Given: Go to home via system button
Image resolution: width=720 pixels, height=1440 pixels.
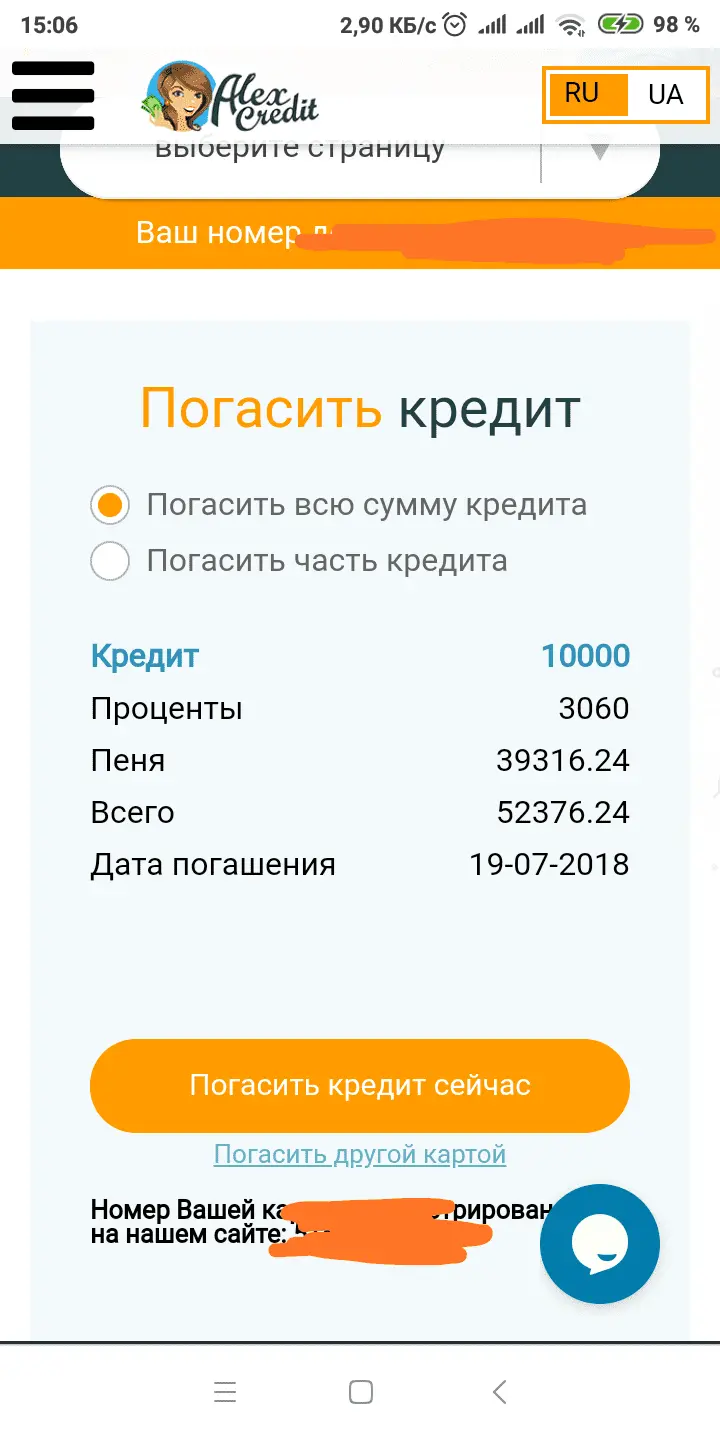Looking at the screenshot, I should (360, 1391).
